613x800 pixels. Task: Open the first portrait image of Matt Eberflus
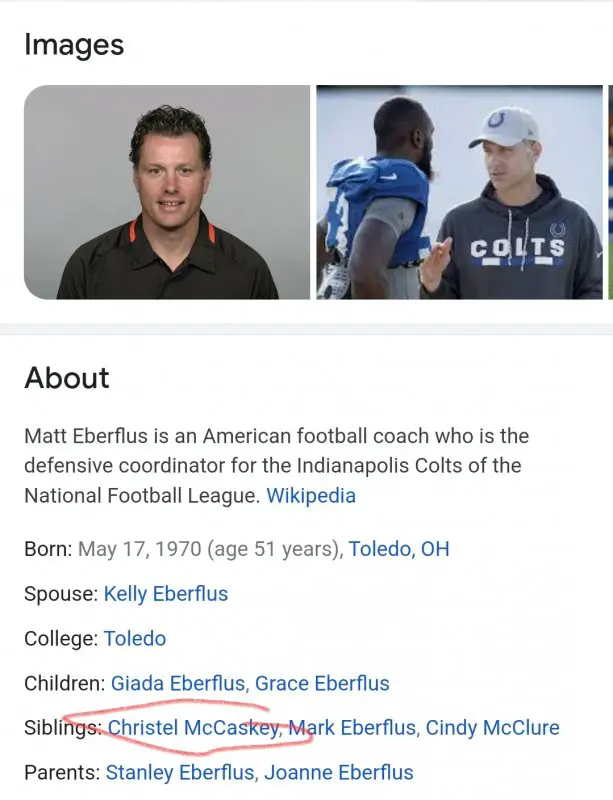tap(166, 192)
